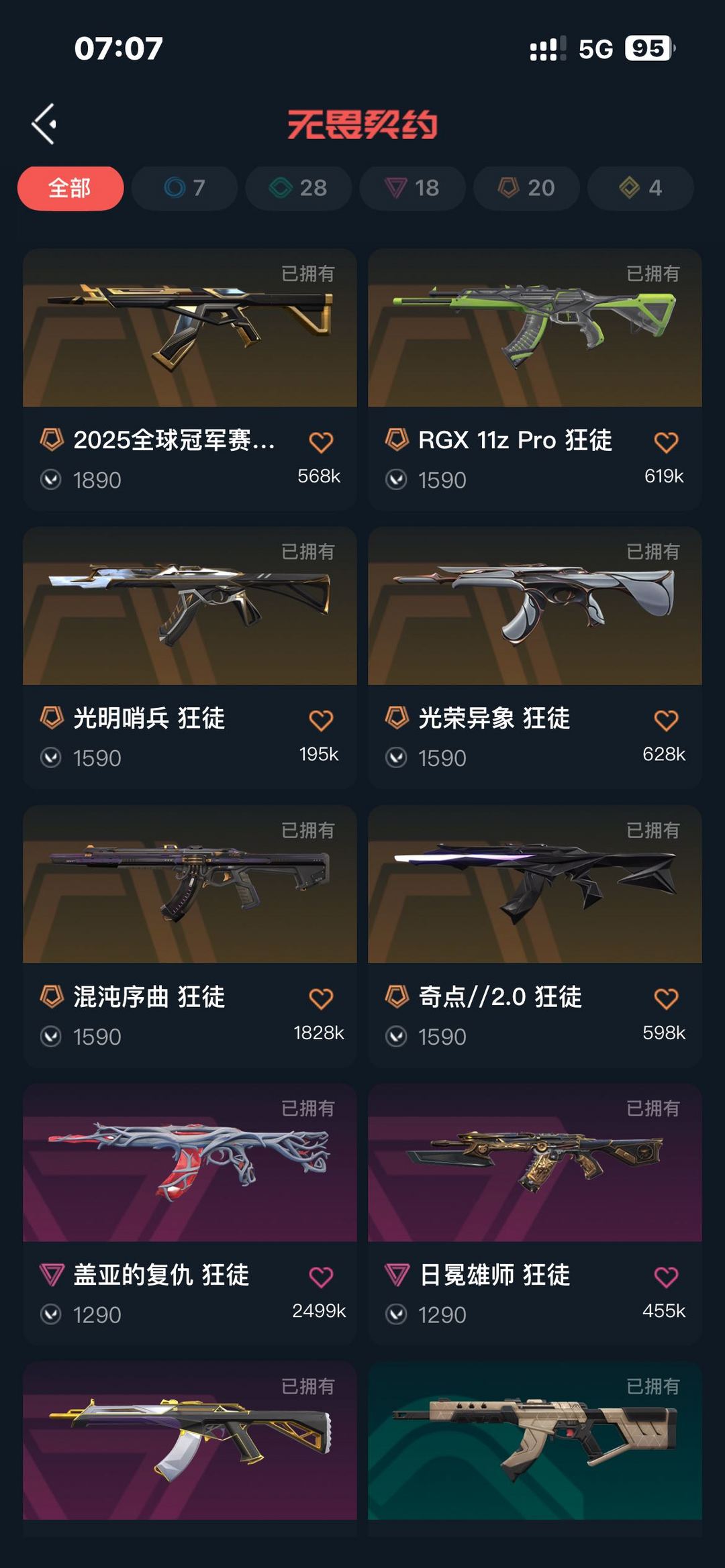The image size is (725, 1568).
Task: Heart the 光荣异象 狂徒 skin
Action: tap(666, 720)
